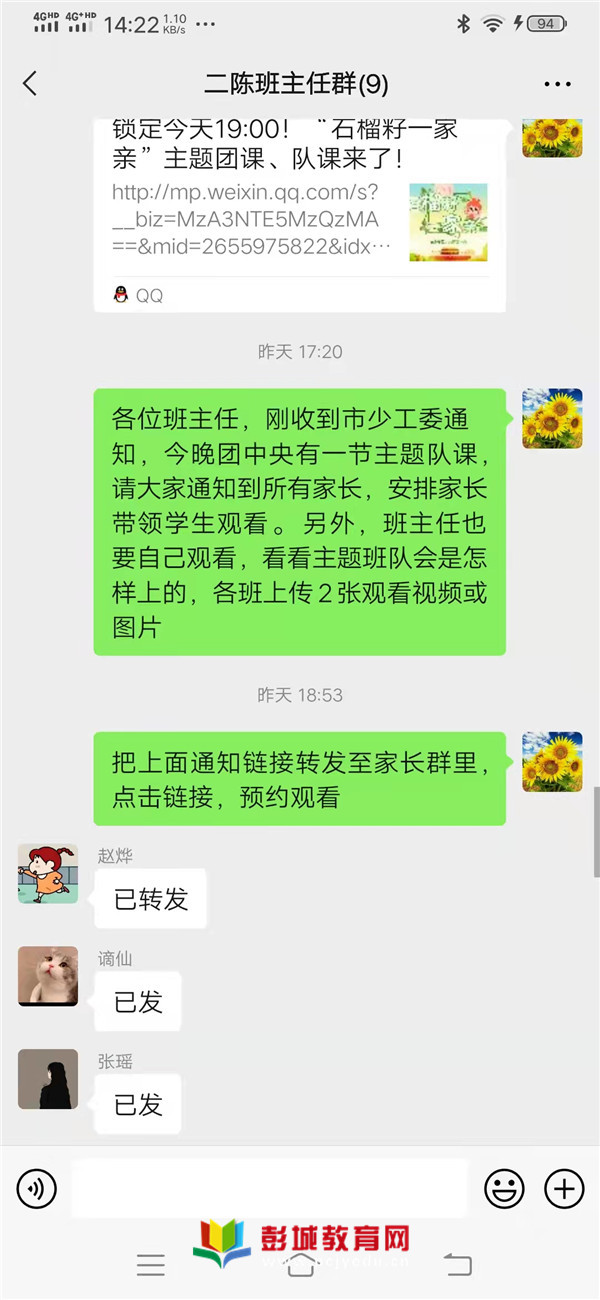Open the emoji picker
The width and height of the screenshot is (600, 1300).
coord(504,1189)
